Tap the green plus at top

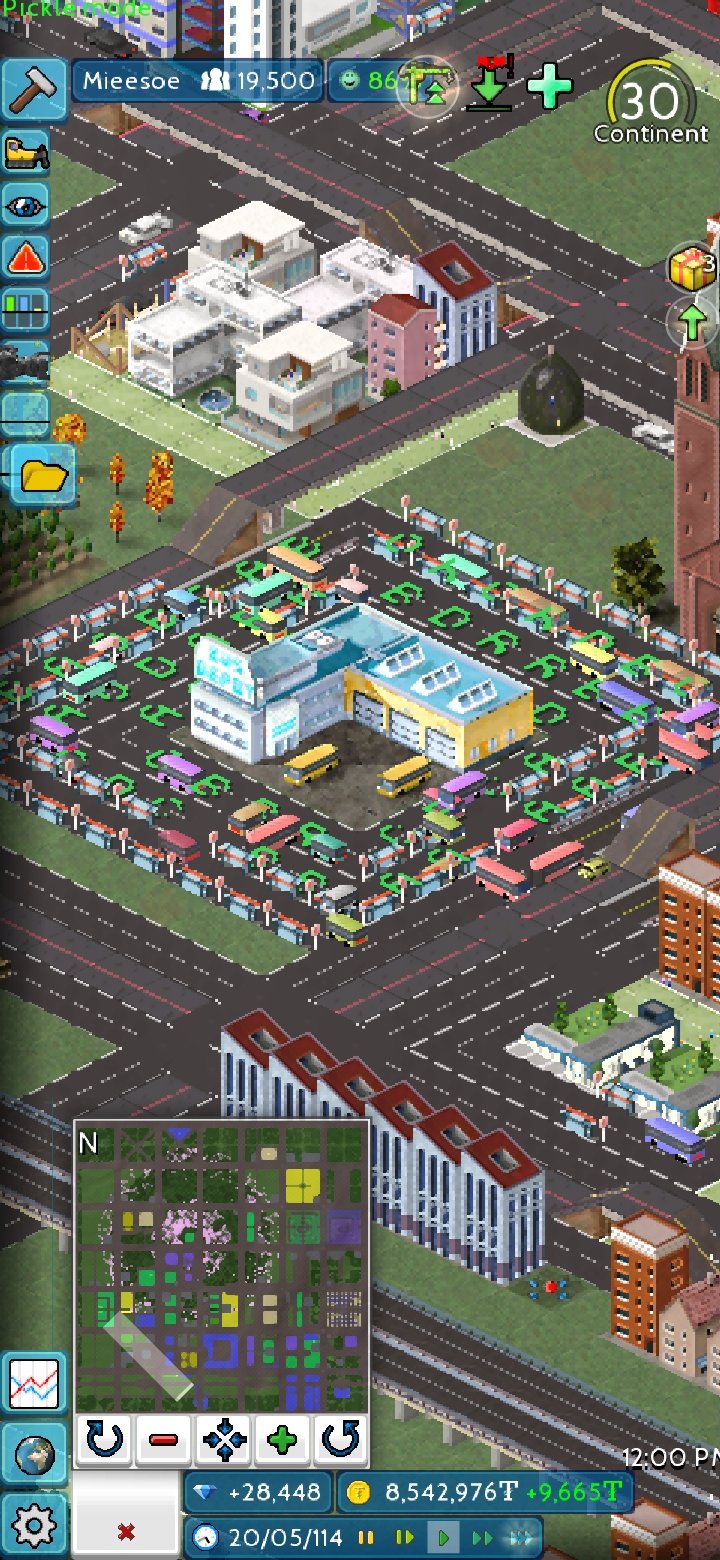549,87
